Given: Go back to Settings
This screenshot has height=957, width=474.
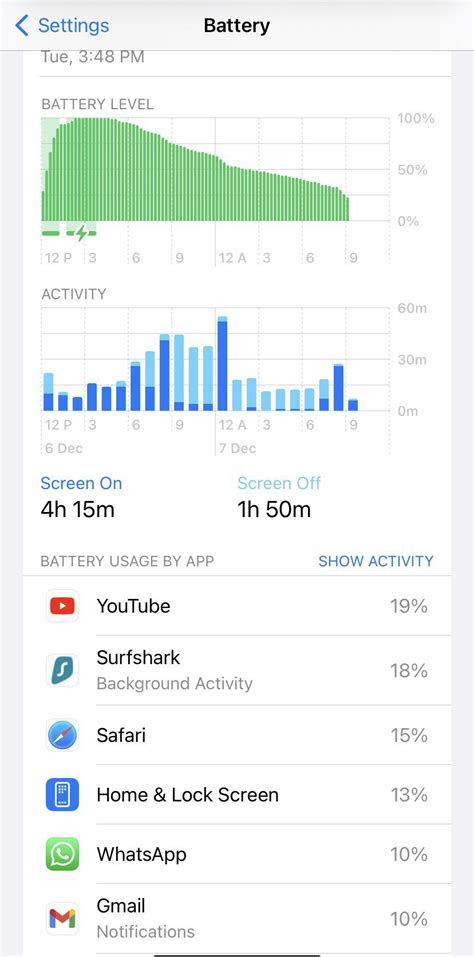Looking at the screenshot, I should pyautogui.click(x=62, y=26).
